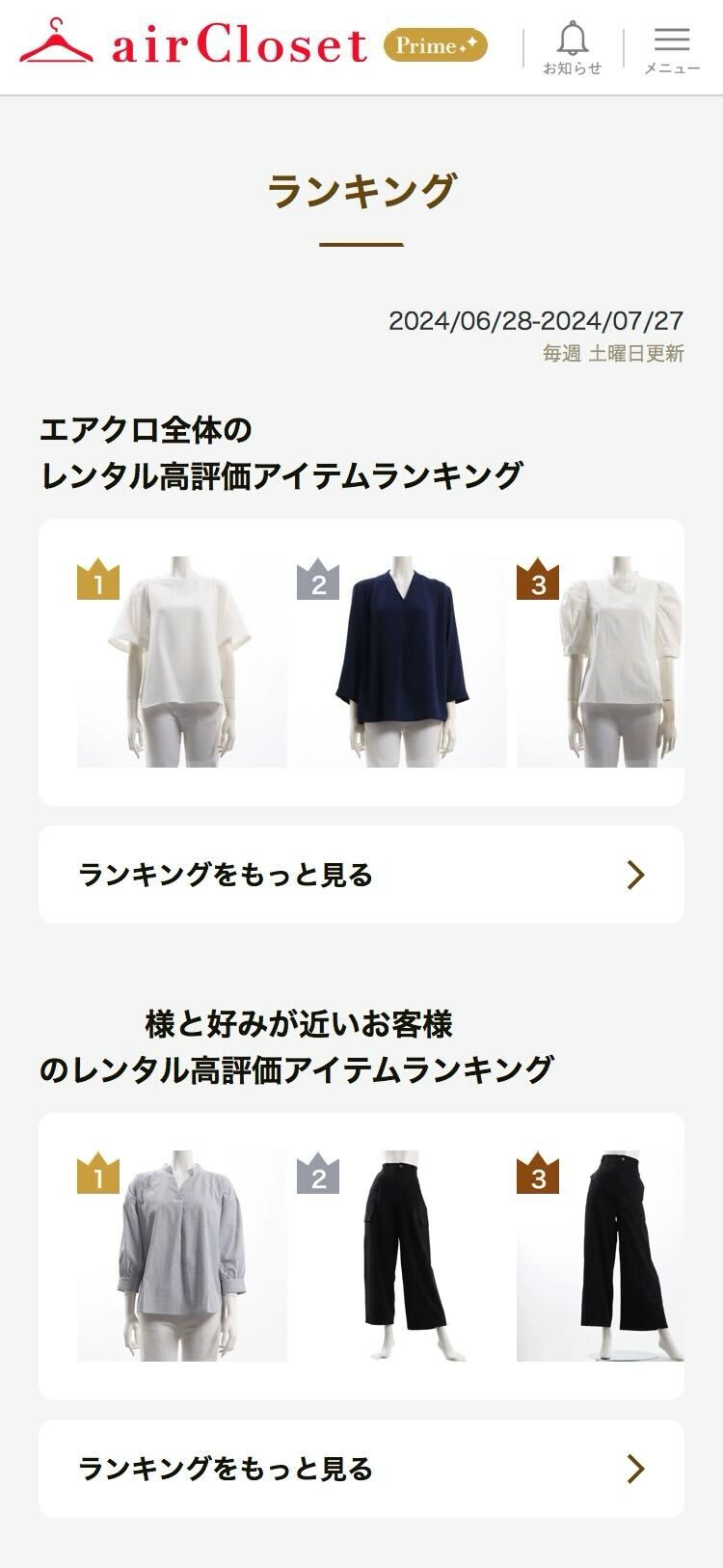Screen dimensions: 723x1568
Task: Open the rank 3 puff-sleeve white top
Action: coord(602,662)
